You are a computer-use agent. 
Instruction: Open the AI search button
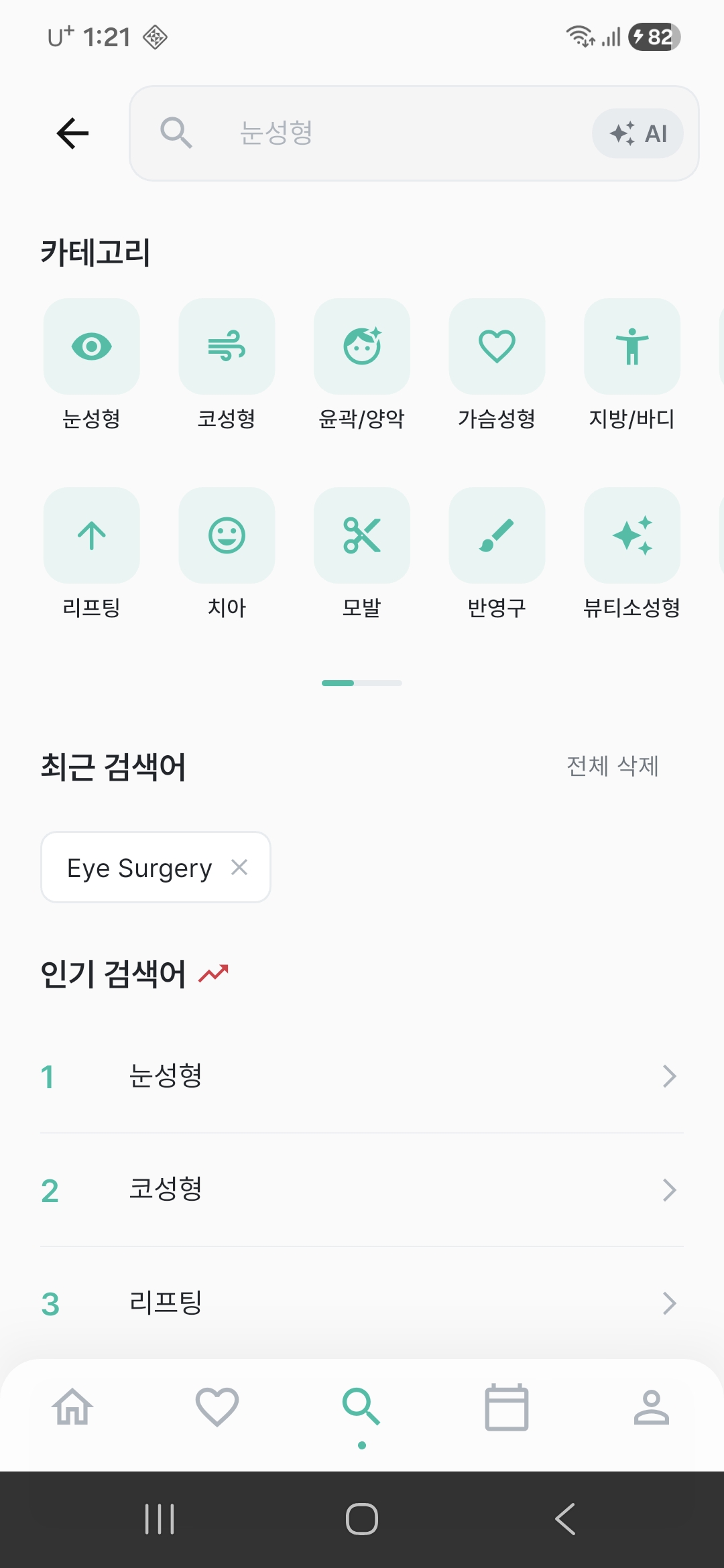pos(638,133)
